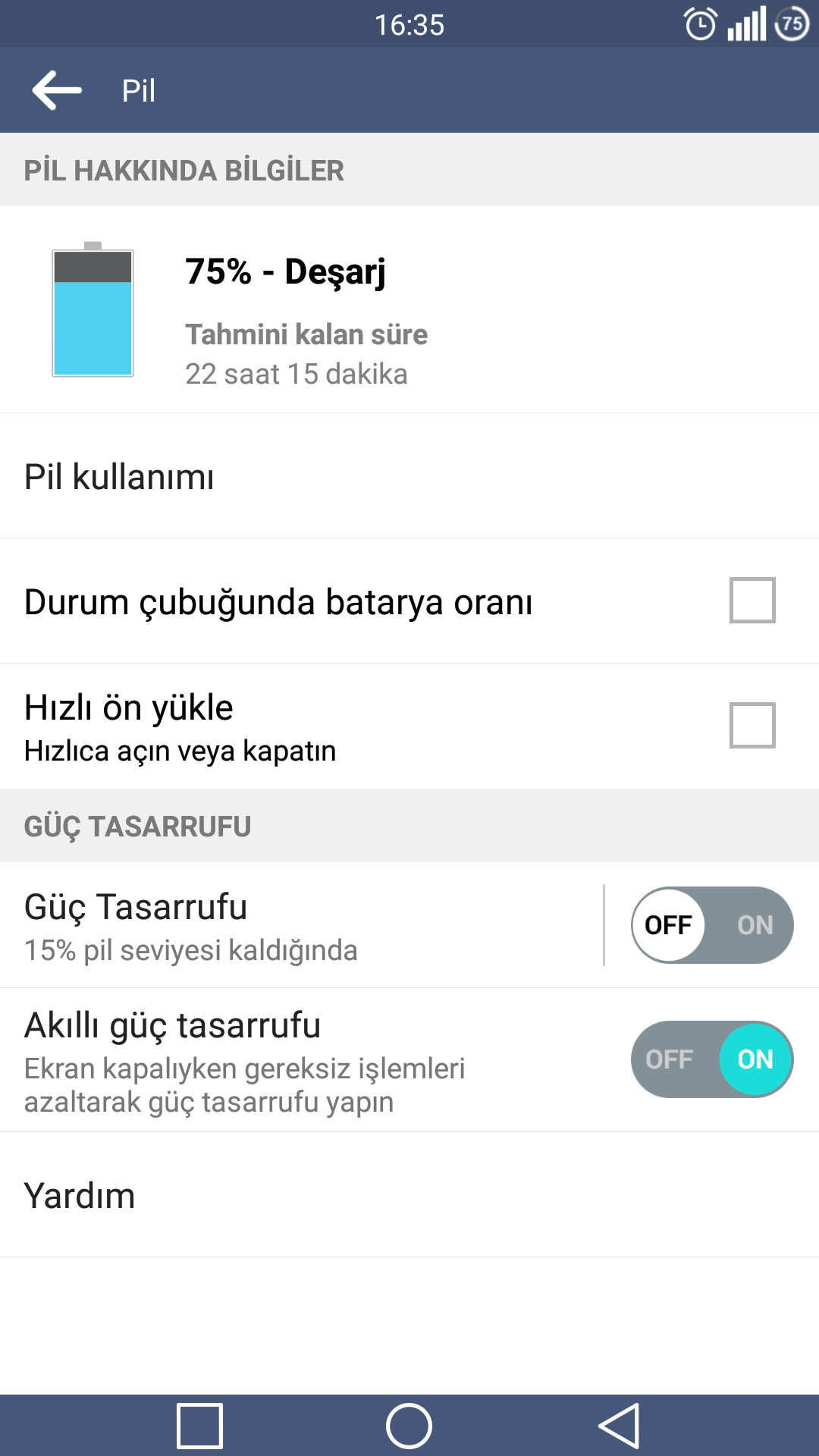Image resolution: width=819 pixels, height=1456 pixels.
Task: Tap the home button in navigation bar
Action: (x=409, y=1426)
